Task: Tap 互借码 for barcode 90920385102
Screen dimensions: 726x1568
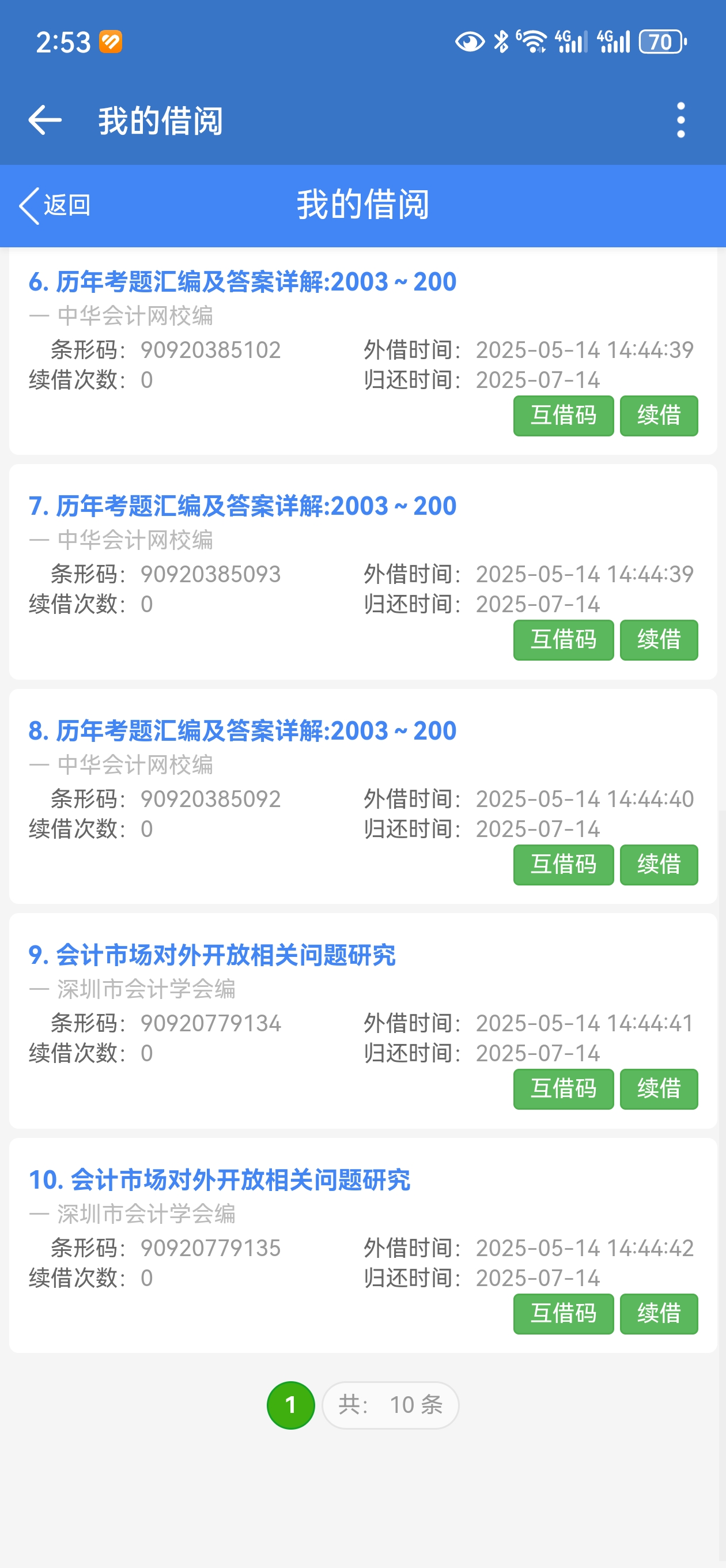Action: tap(563, 416)
